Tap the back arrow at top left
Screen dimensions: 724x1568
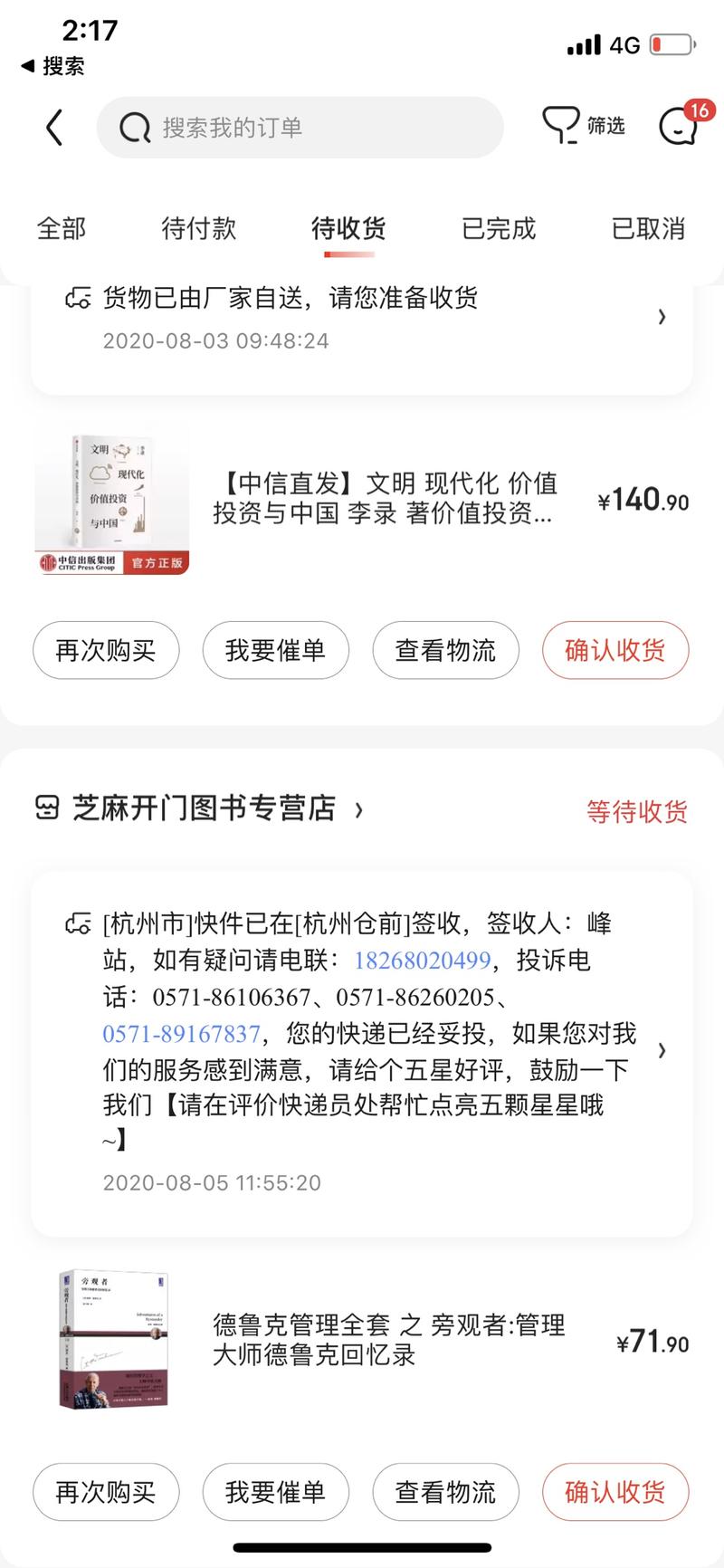tap(53, 127)
